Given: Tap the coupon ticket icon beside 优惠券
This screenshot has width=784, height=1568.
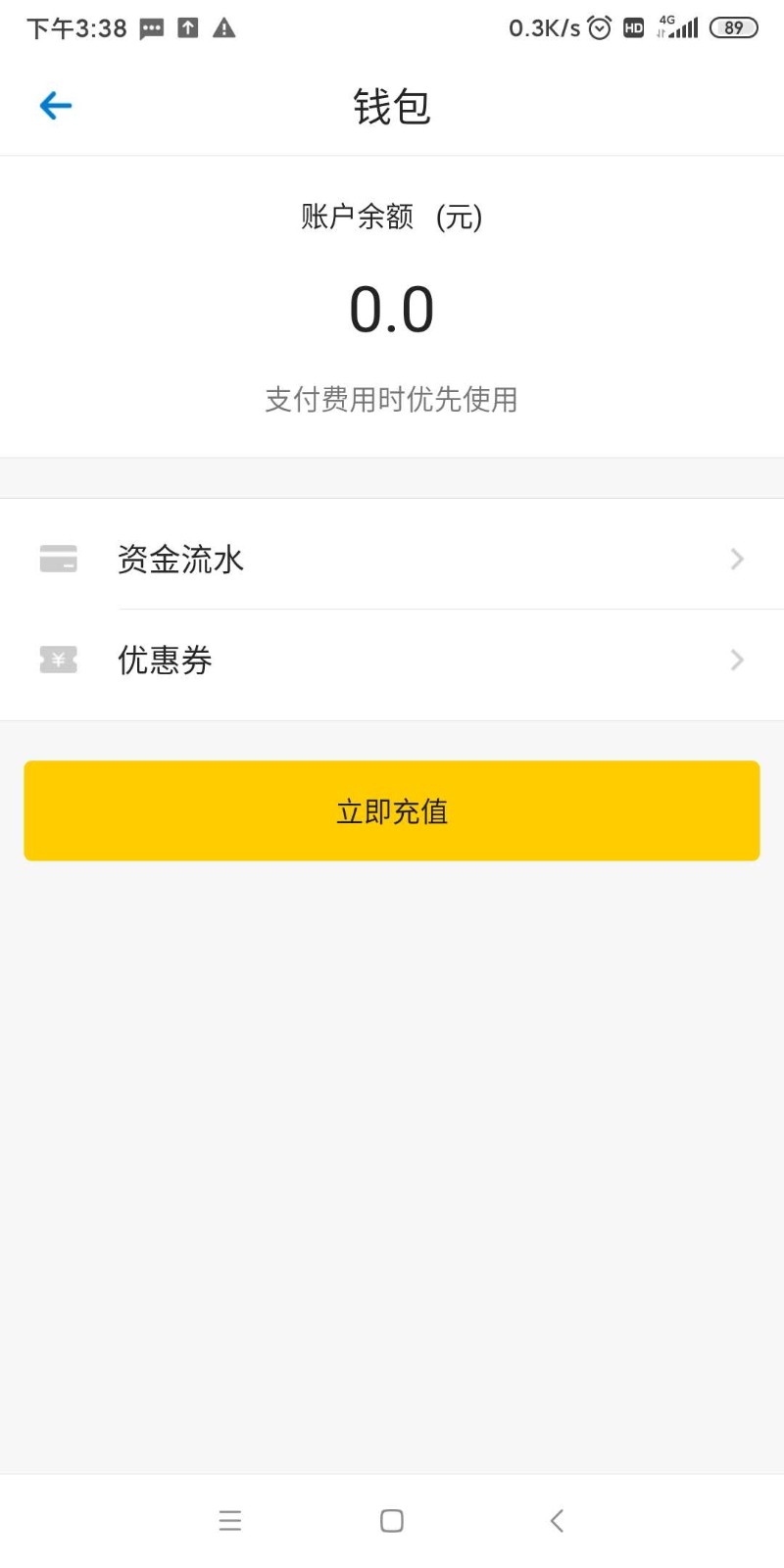Looking at the screenshot, I should pos(57,660).
